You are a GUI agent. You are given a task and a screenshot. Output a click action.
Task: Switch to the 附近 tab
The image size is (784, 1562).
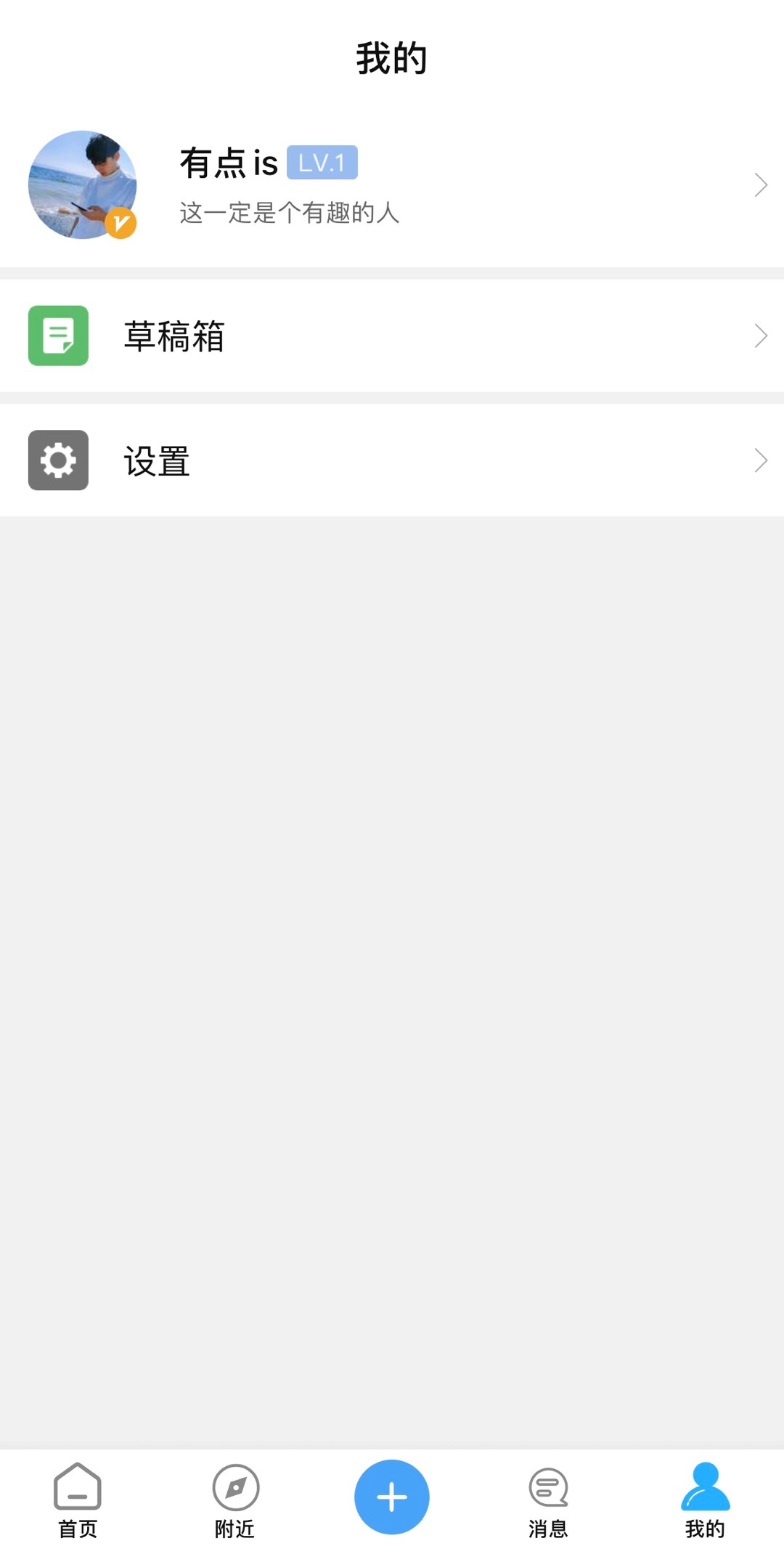click(235, 1500)
